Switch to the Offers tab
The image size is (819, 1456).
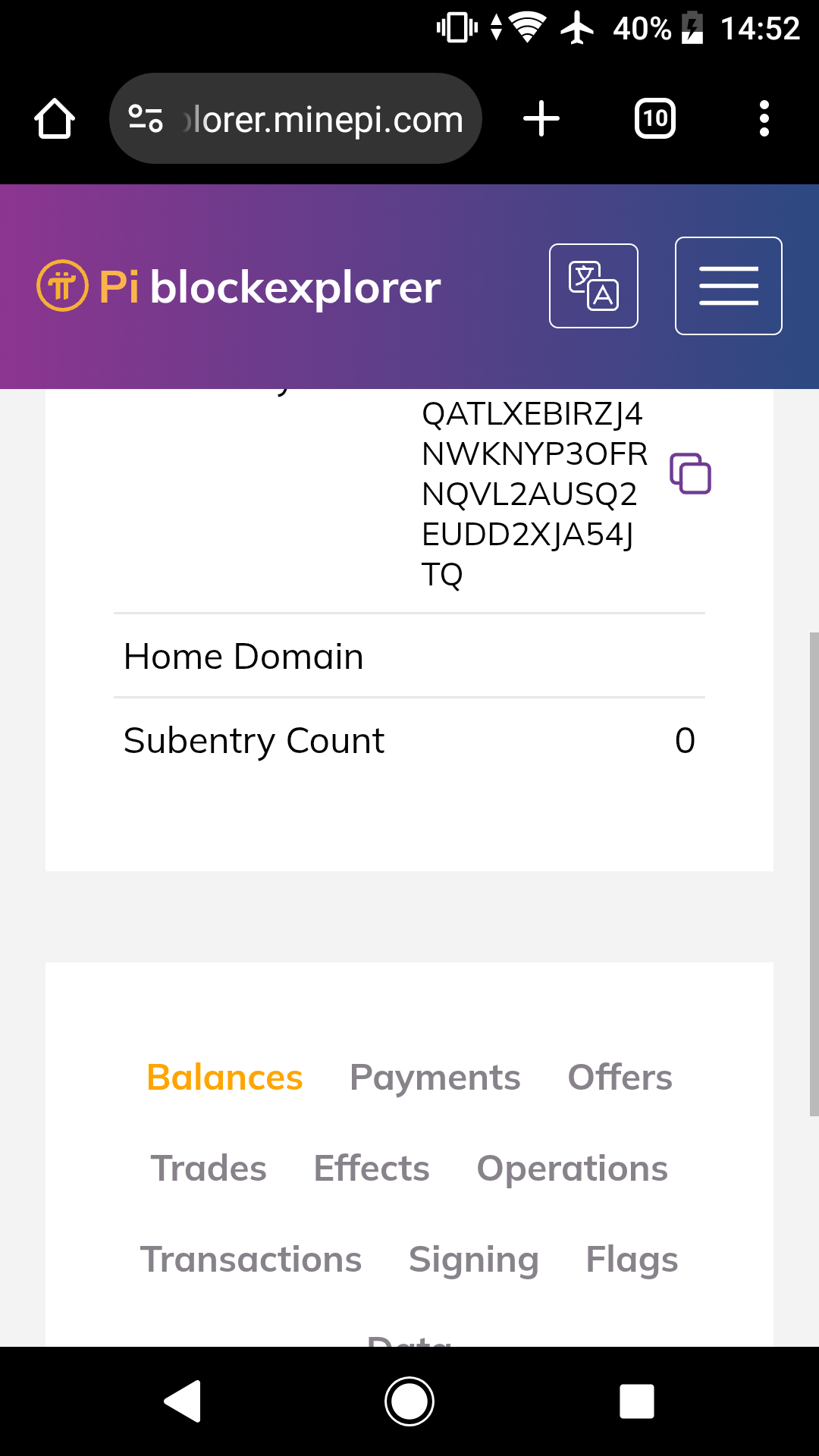(x=620, y=1078)
